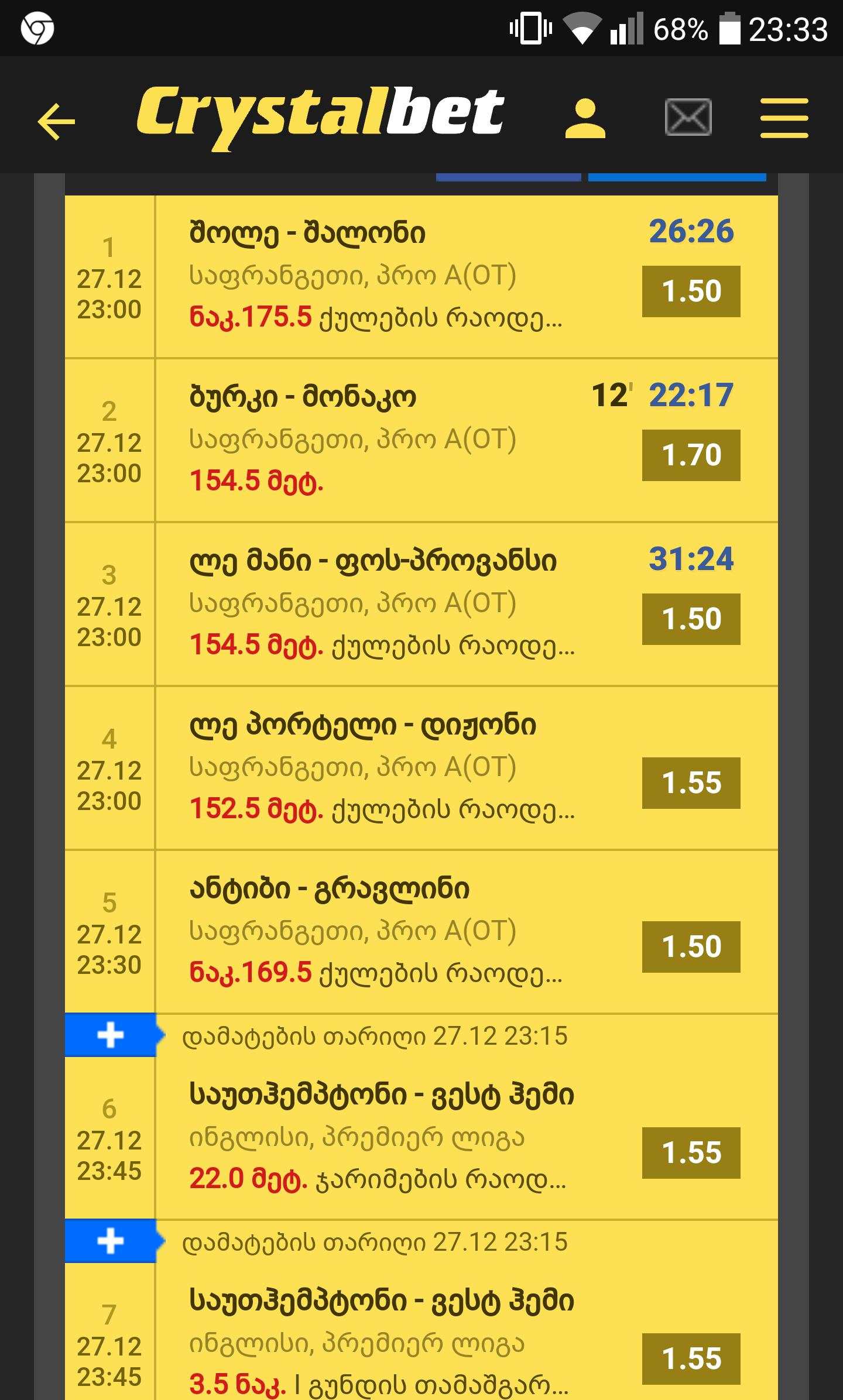Go back using the yellow arrow

click(x=56, y=121)
